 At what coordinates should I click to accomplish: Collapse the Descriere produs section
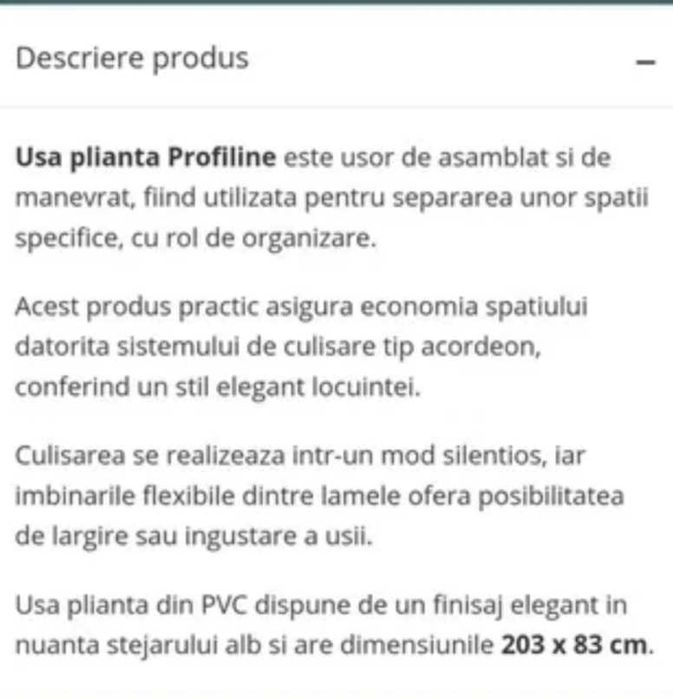[x=645, y=61]
